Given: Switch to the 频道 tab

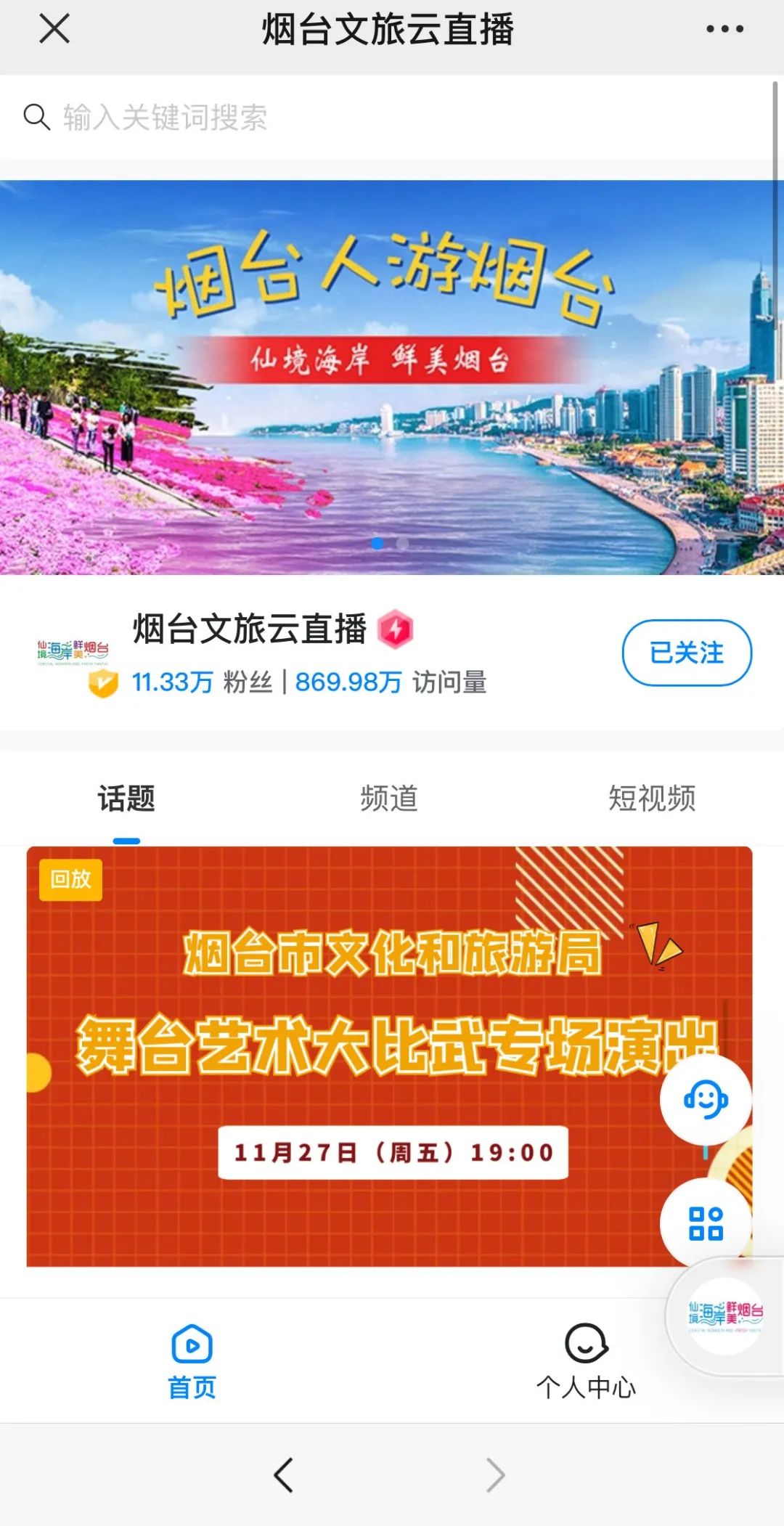Looking at the screenshot, I should 390,799.
